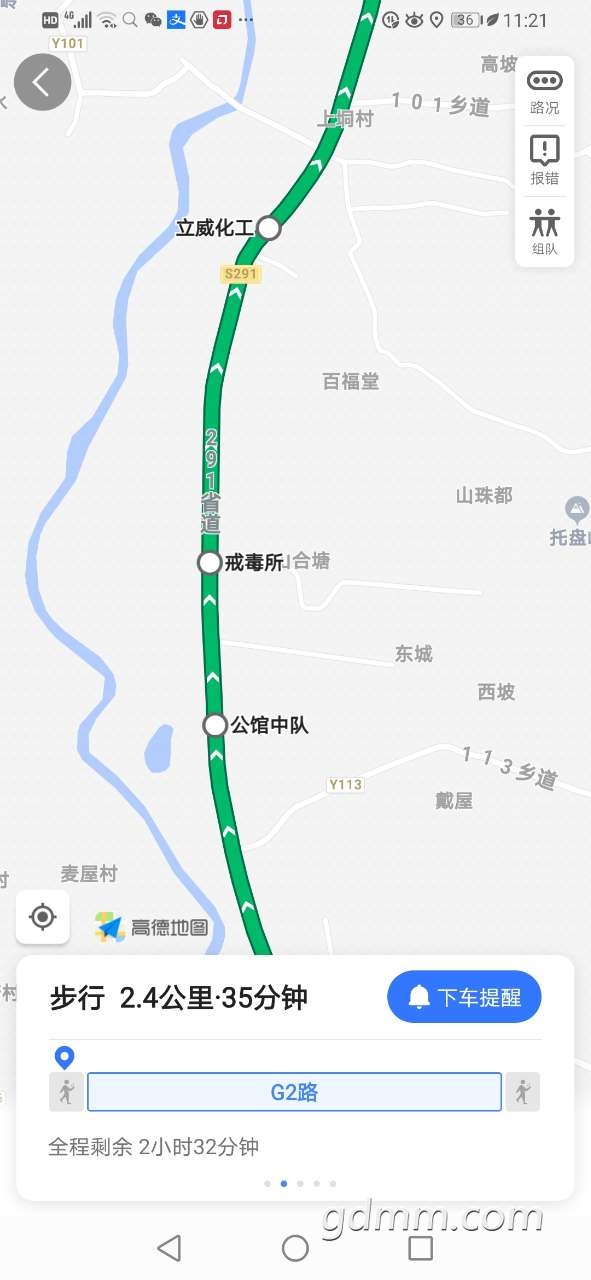This screenshot has height=1280, width=591.
Task: Open the 组队 team feature
Action: click(545, 232)
